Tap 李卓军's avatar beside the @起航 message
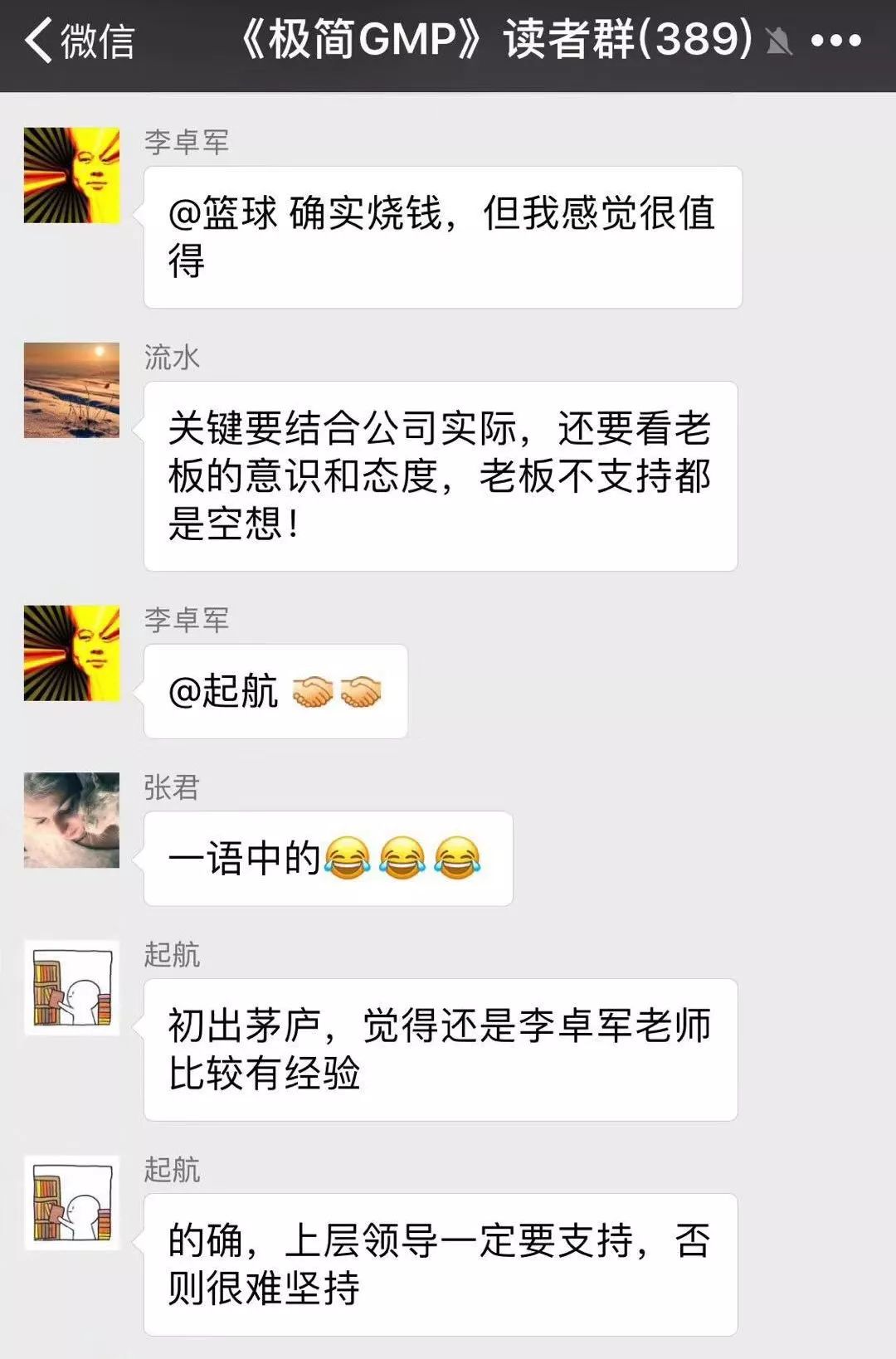The width and height of the screenshot is (896, 1359). click(x=71, y=653)
